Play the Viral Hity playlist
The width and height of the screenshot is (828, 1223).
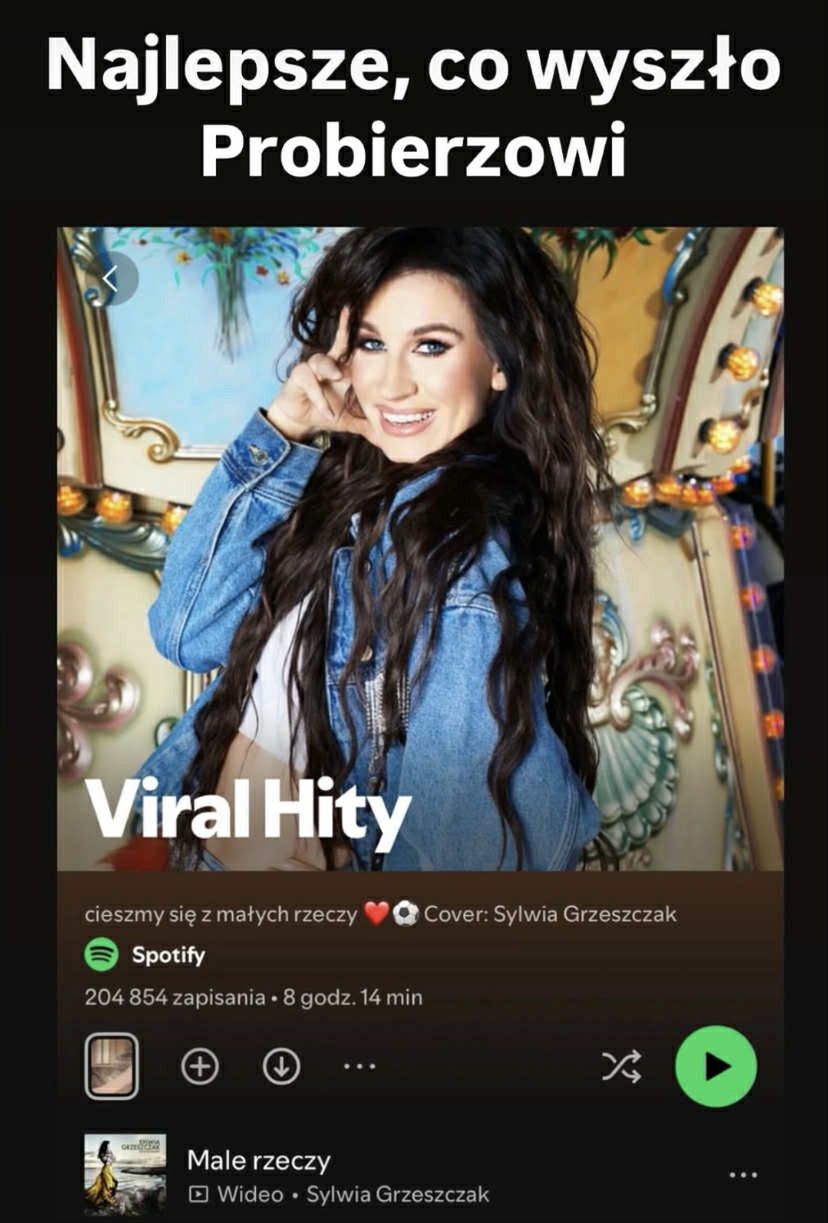coord(716,1066)
